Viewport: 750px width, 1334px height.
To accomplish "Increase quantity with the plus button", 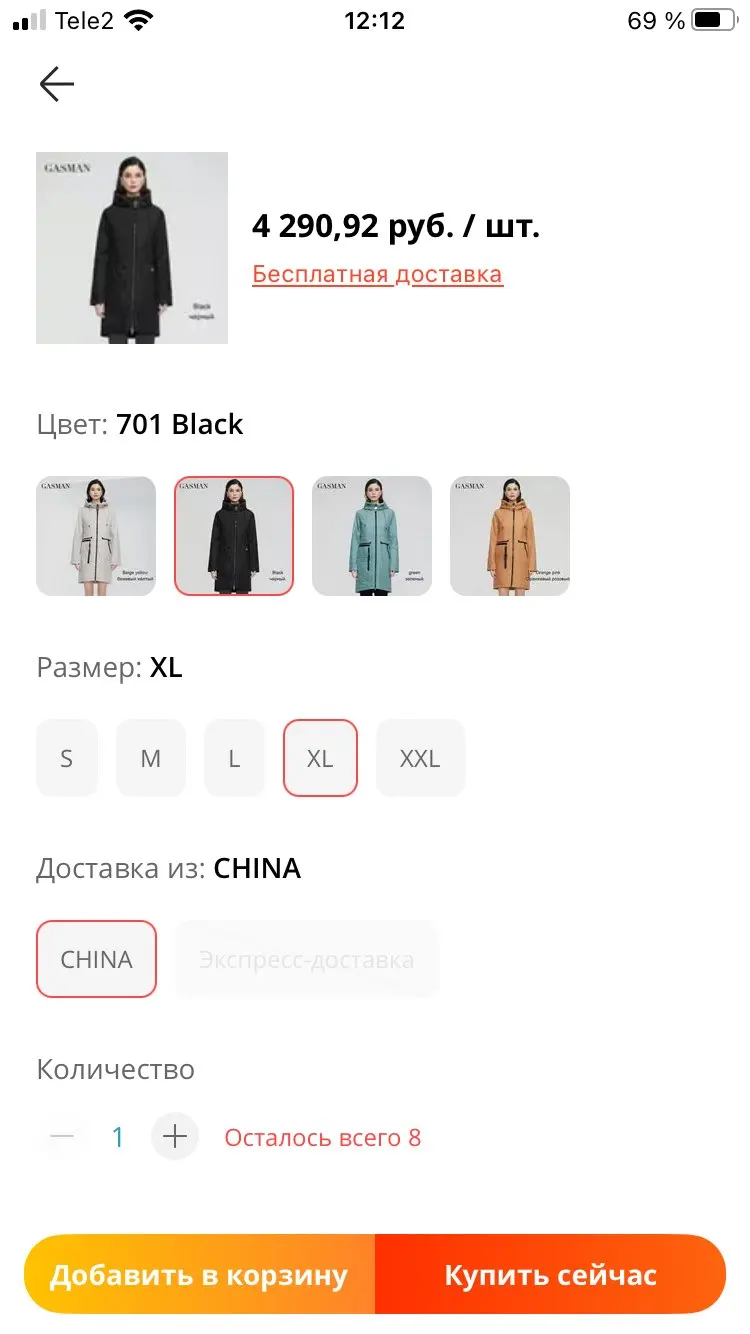I will [x=175, y=1137].
